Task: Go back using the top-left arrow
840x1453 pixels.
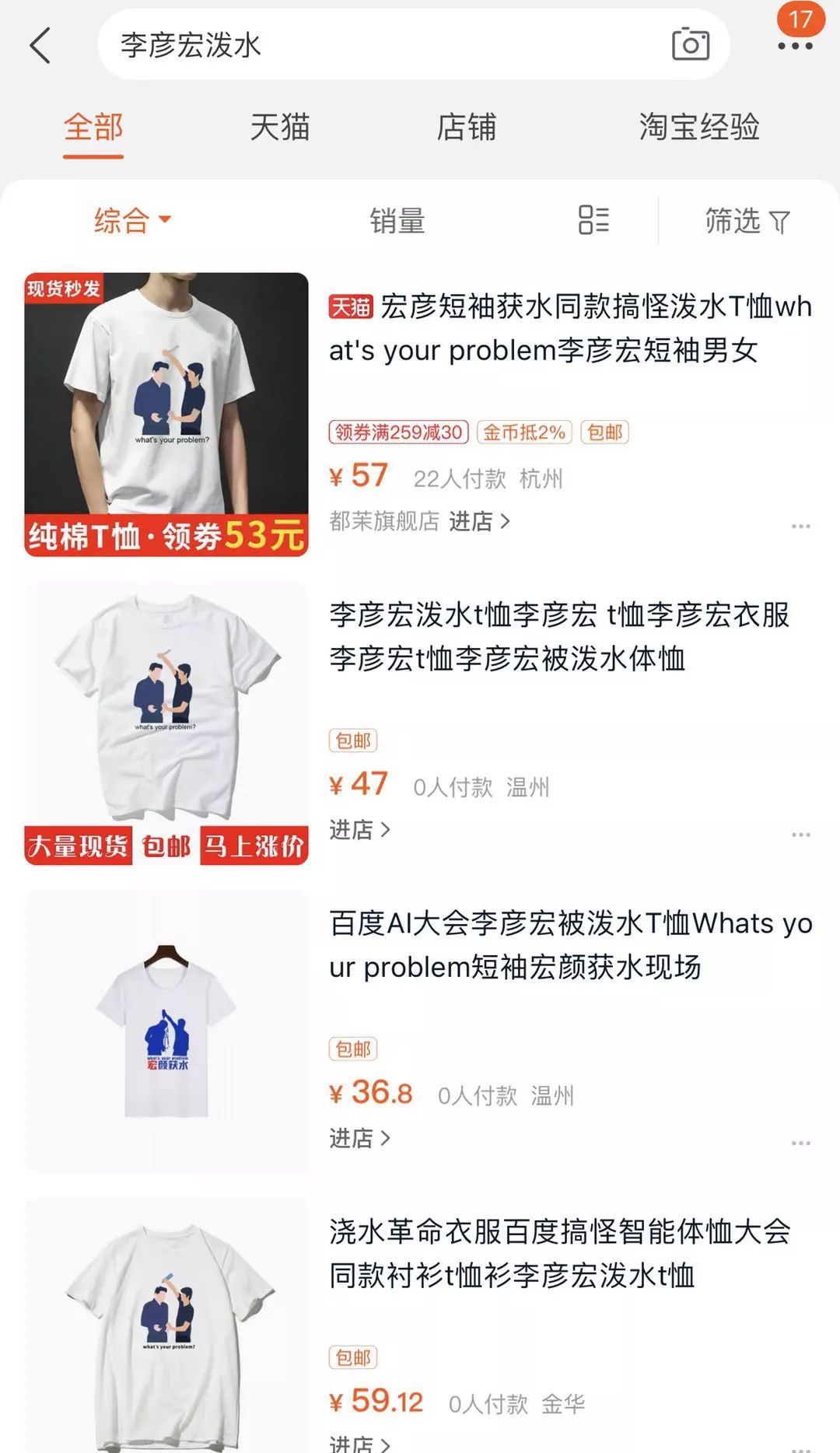Action: click(x=40, y=45)
